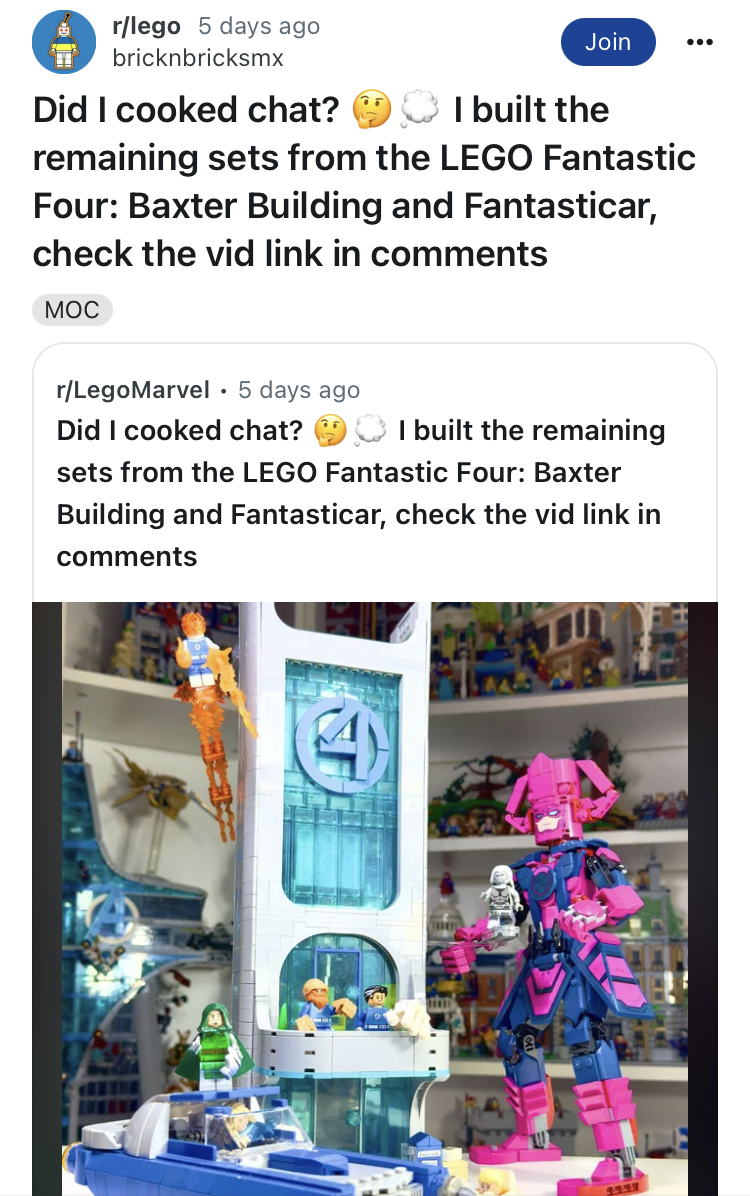Open the r/lego community page
Viewport: 750px width, 1196px height.
click(146, 26)
